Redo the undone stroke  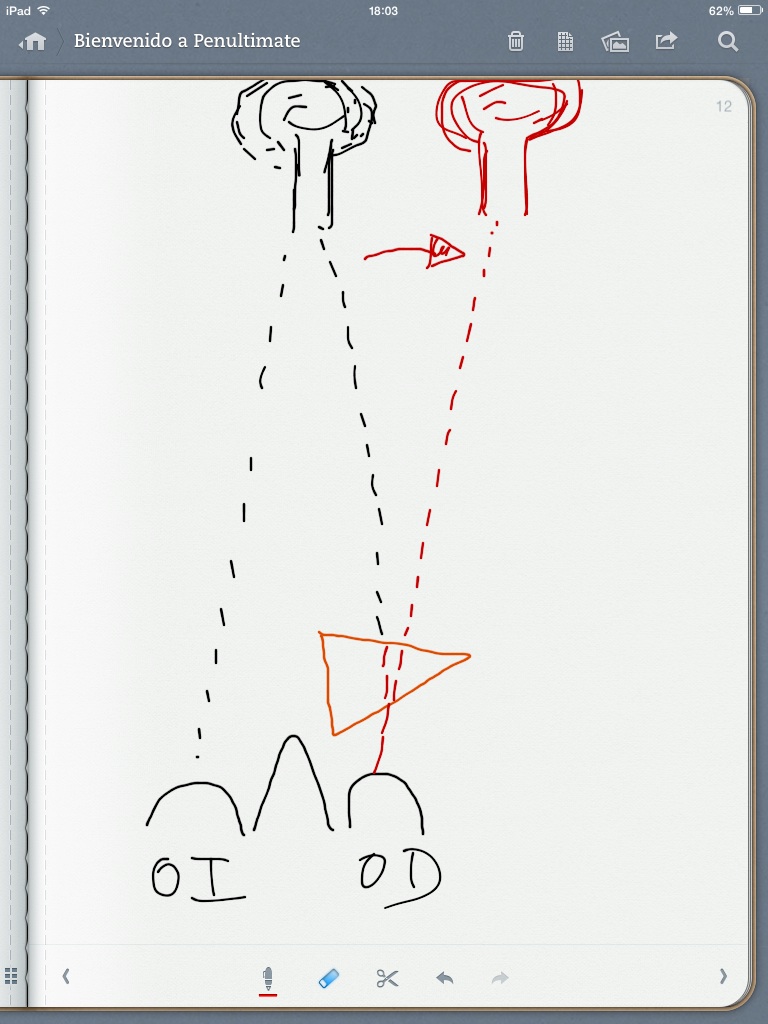[501, 978]
